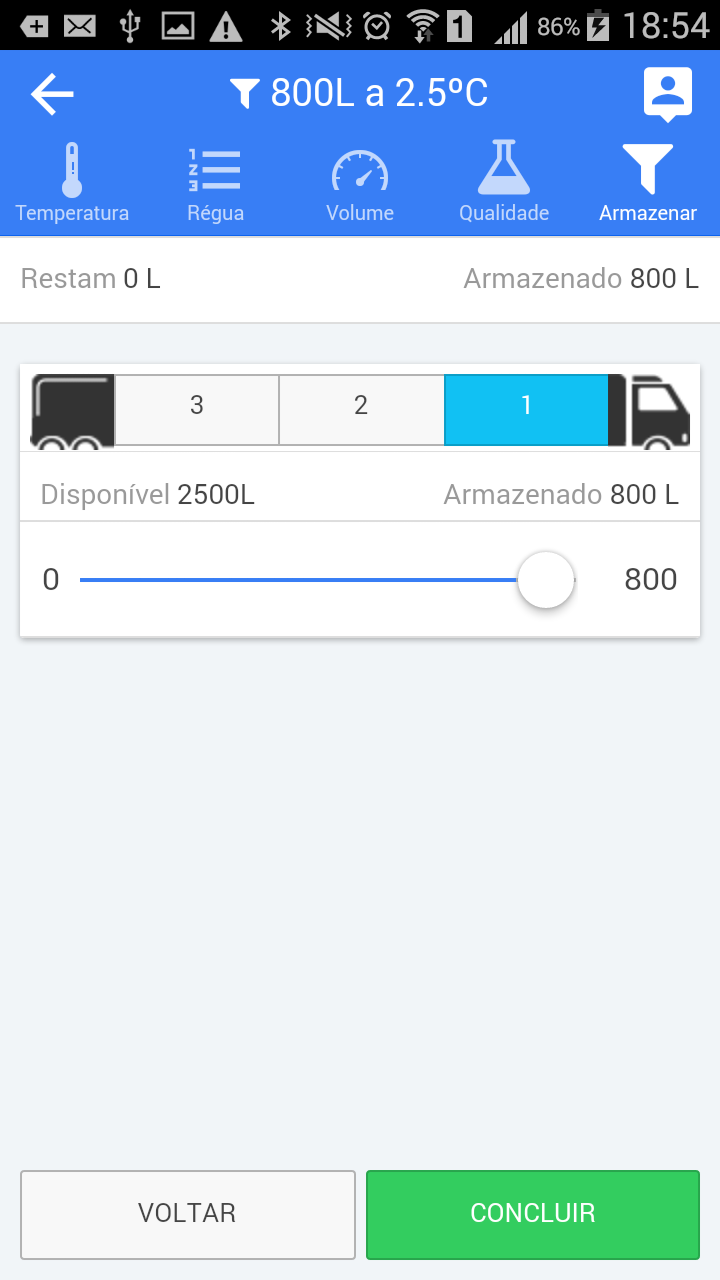720x1280 pixels.
Task: Tap the stored volume slider handle
Action: (x=546, y=580)
